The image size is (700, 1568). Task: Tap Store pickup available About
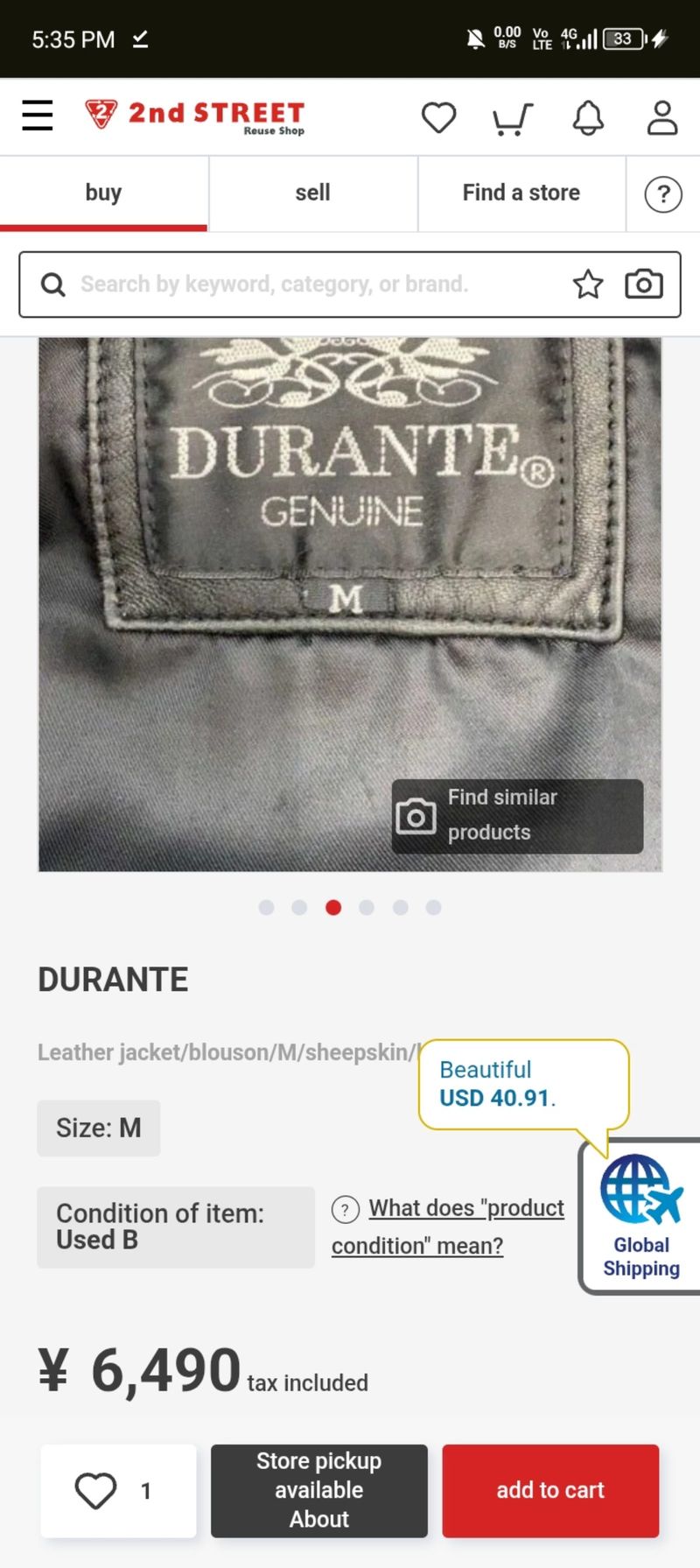pos(319,1491)
